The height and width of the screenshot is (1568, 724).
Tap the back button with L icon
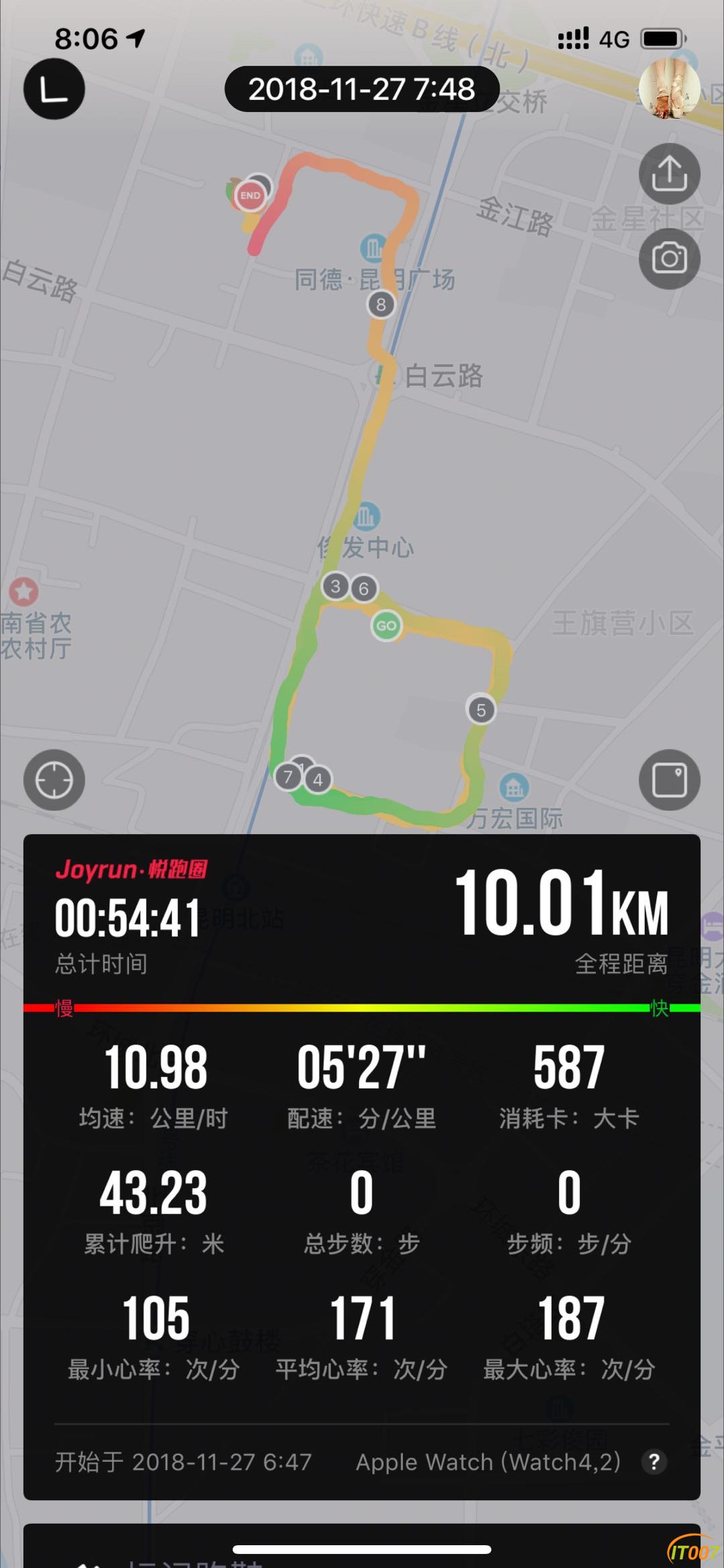click(54, 89)
